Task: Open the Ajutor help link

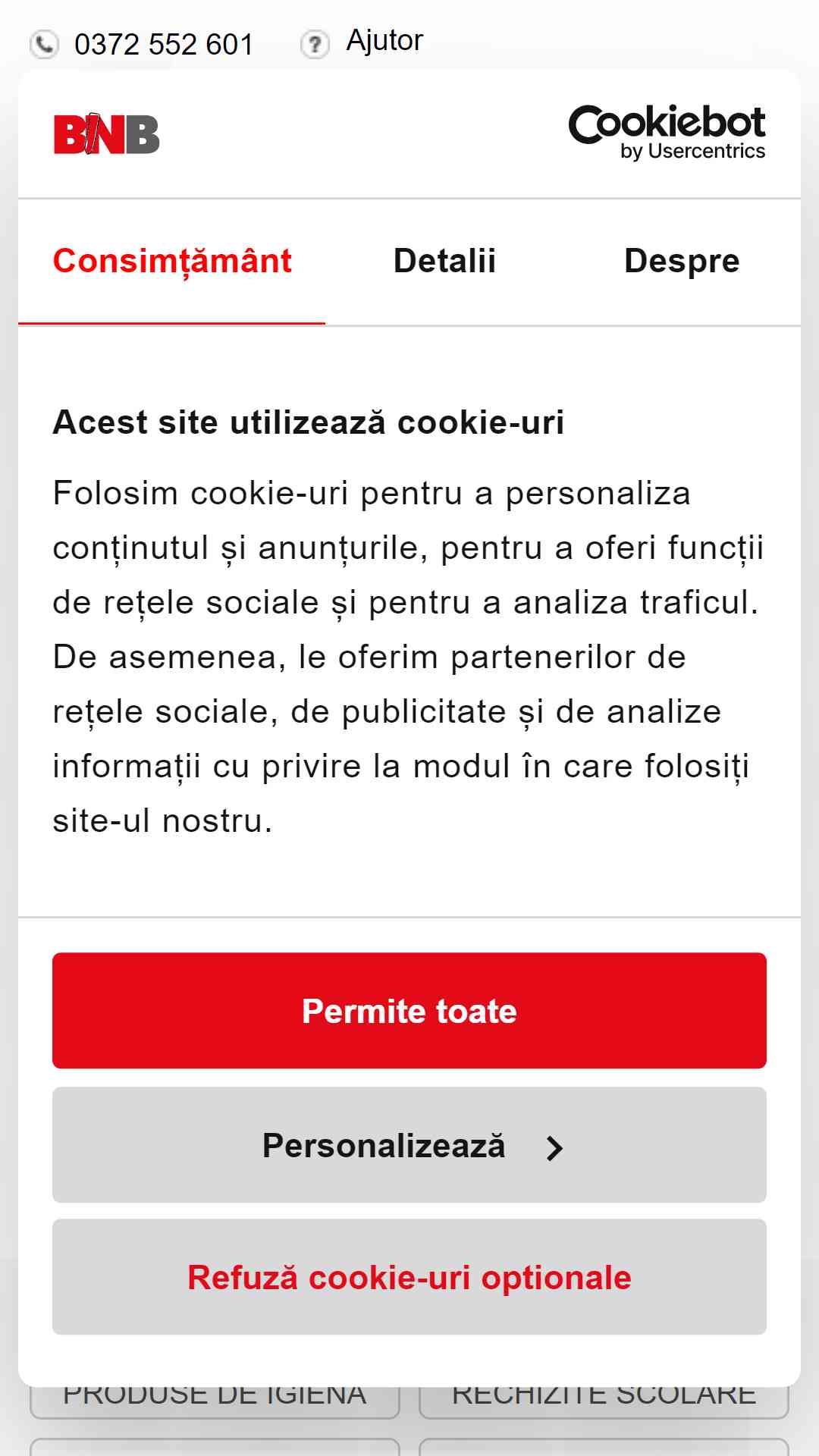Action: coord(384,41)
